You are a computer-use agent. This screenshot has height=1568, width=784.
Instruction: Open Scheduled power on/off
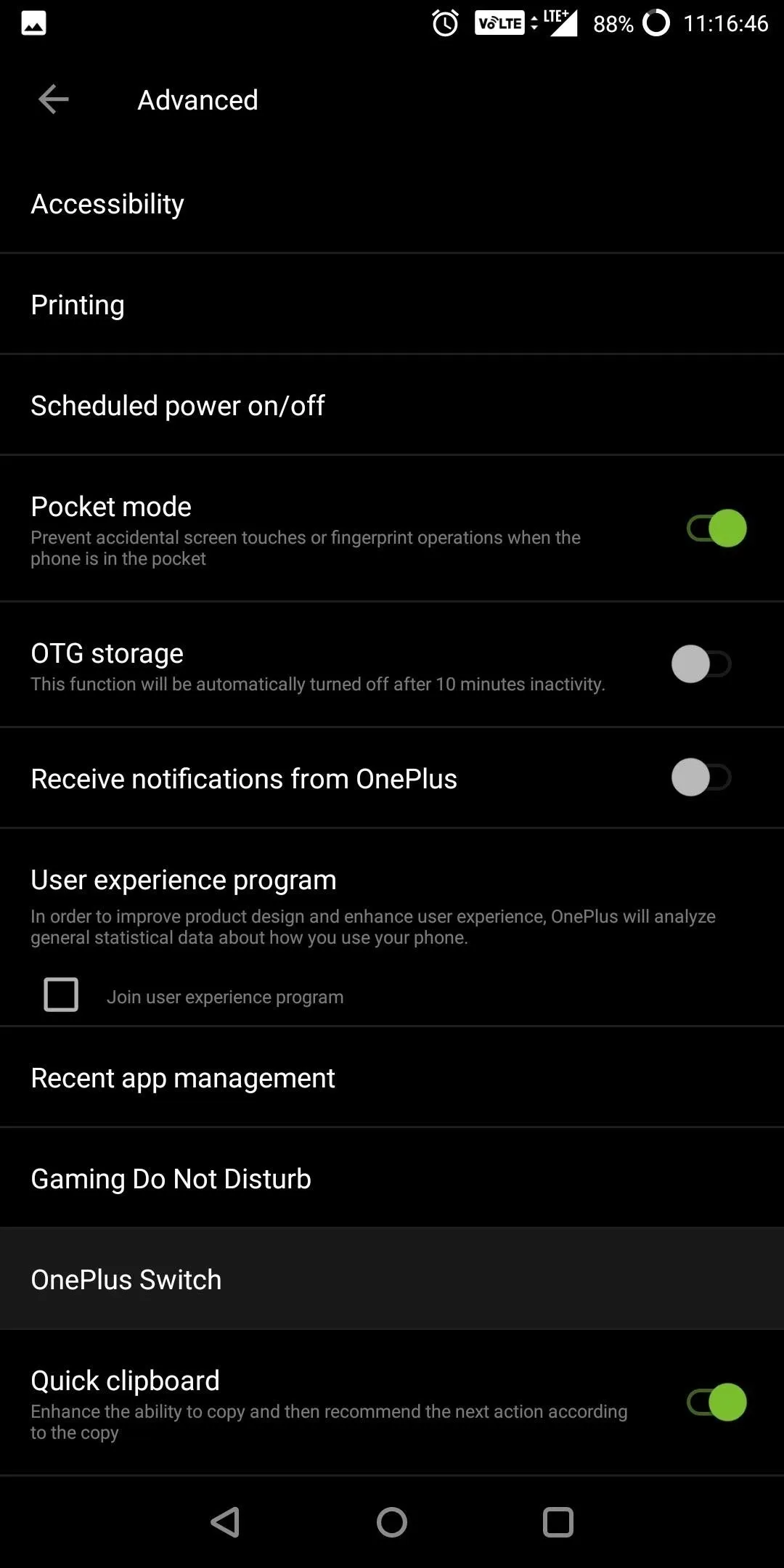[x=392, y=405]
